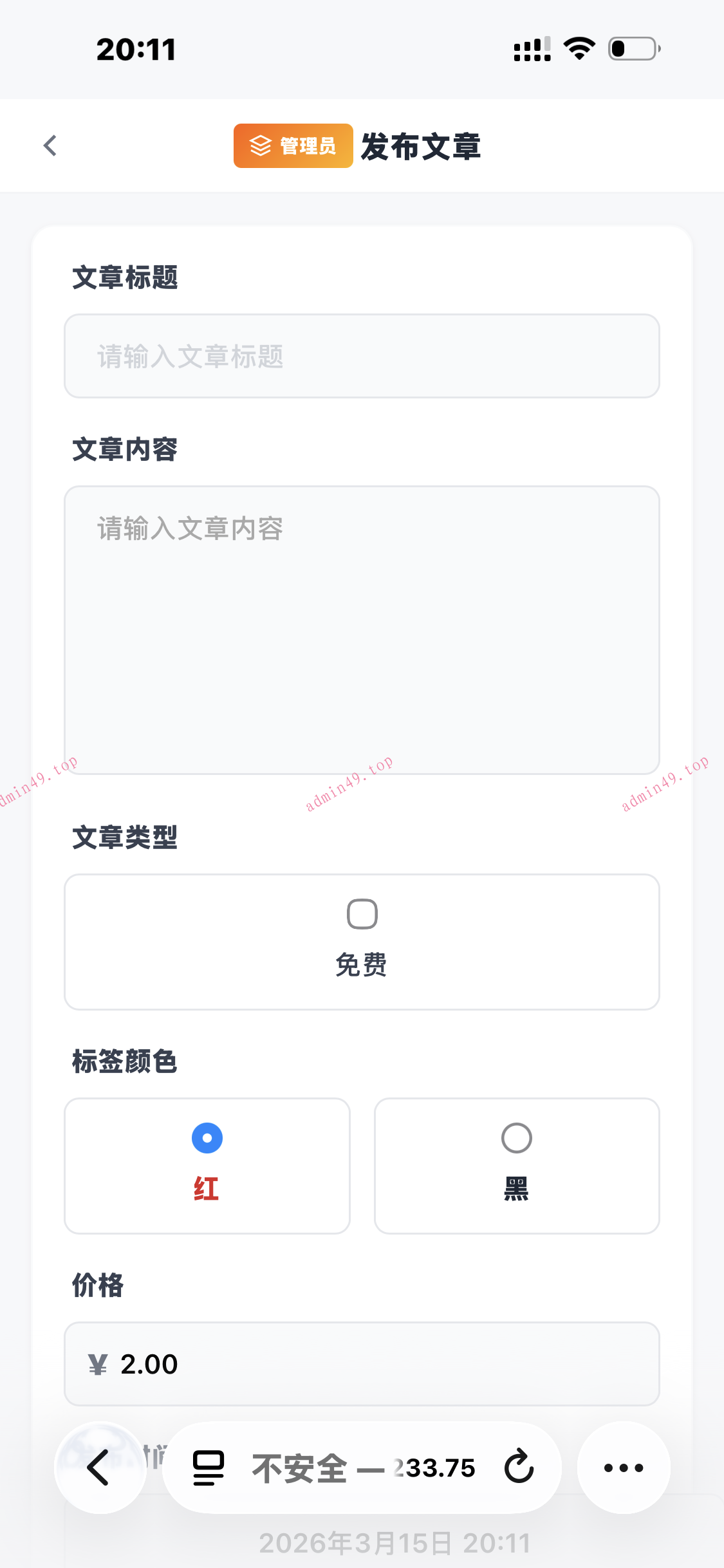
Task: Tap the back chevron in the page header
Action: tap(50, 145)
